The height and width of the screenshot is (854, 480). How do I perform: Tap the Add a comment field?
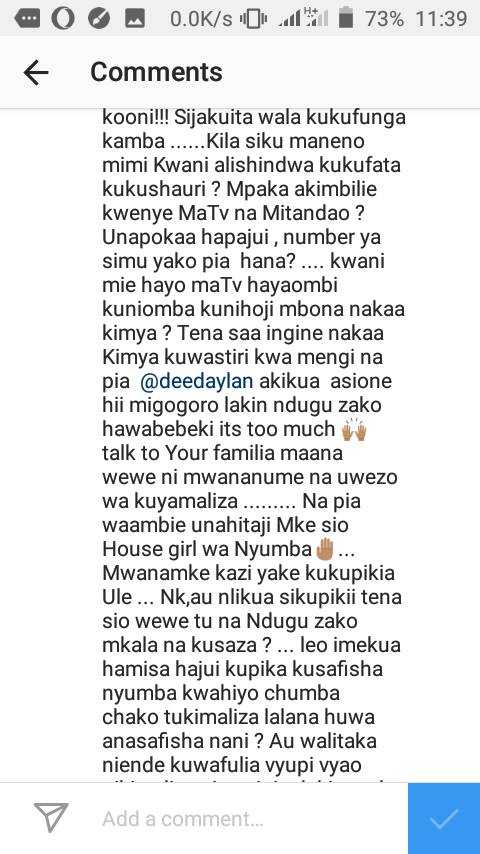point(245,819)
